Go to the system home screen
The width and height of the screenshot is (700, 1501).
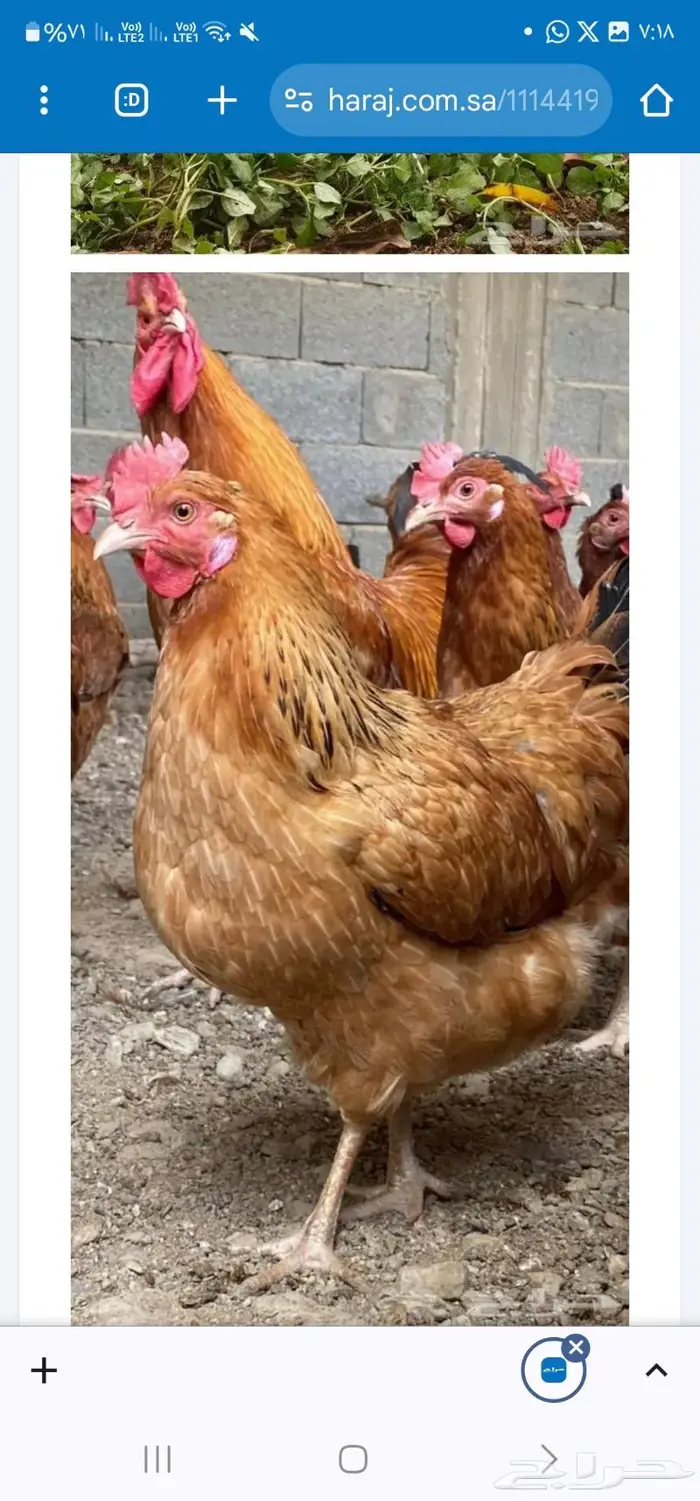click(x=353, y=1459)
